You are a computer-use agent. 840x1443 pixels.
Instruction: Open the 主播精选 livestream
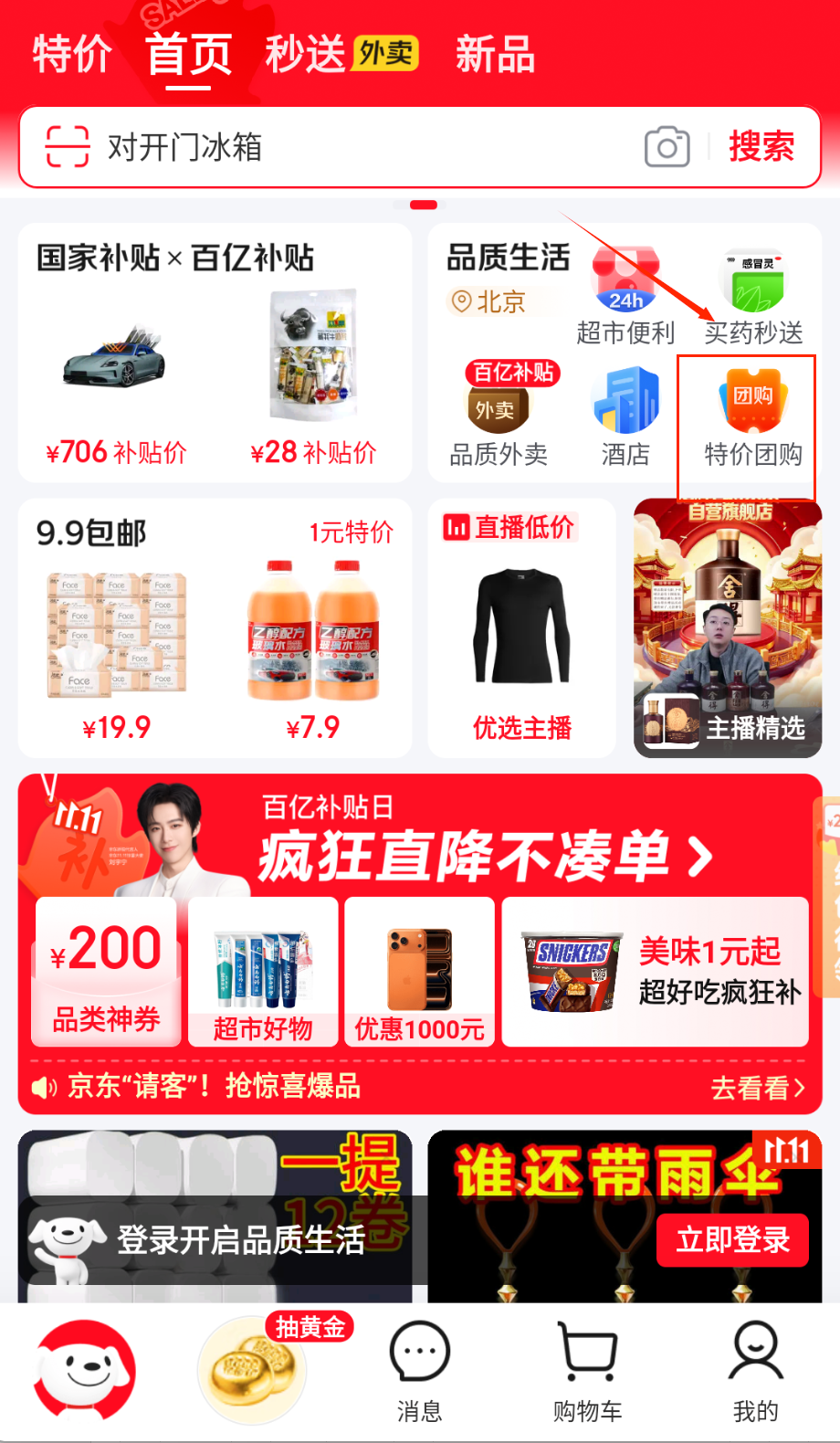[728, 628]
